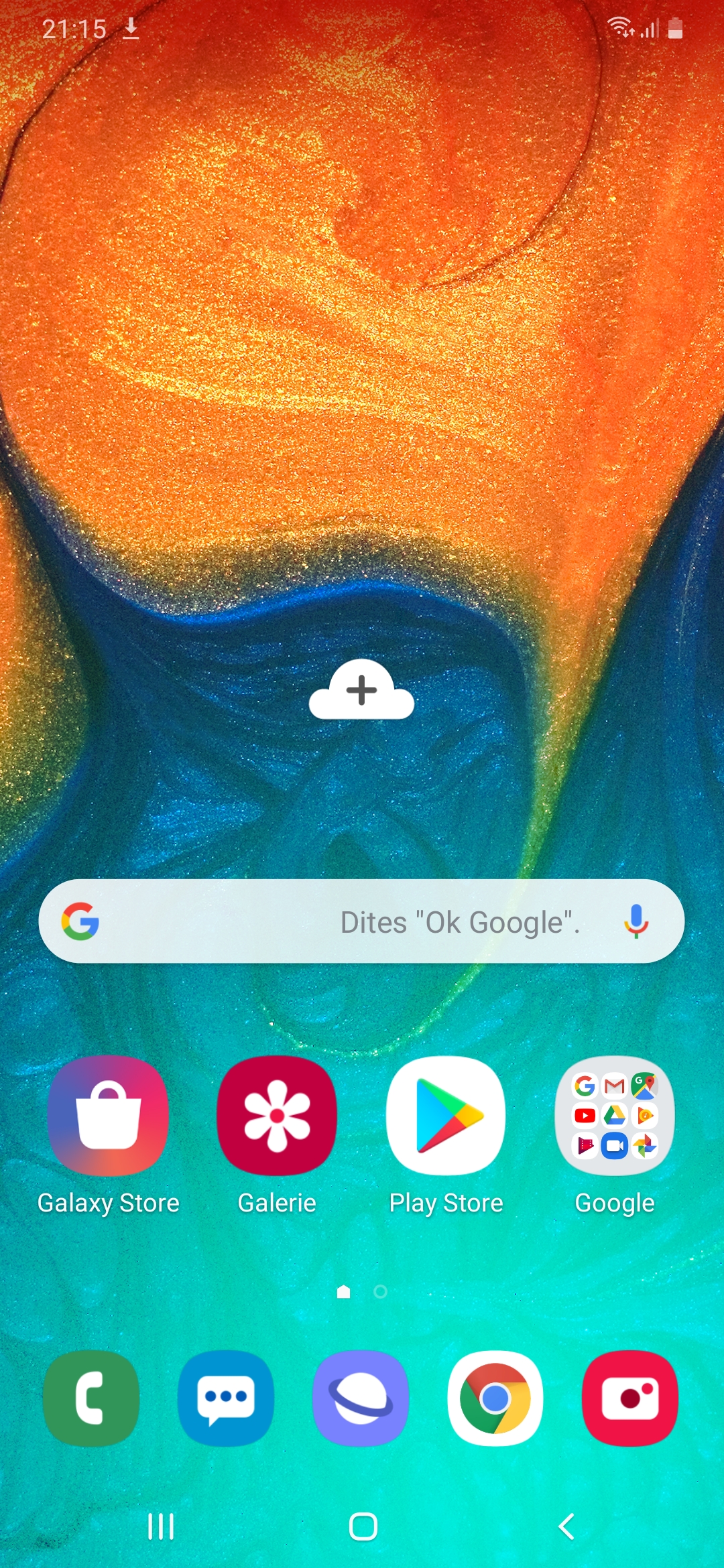
Task: Launch the Galerie app
Action: [277, 1116]
